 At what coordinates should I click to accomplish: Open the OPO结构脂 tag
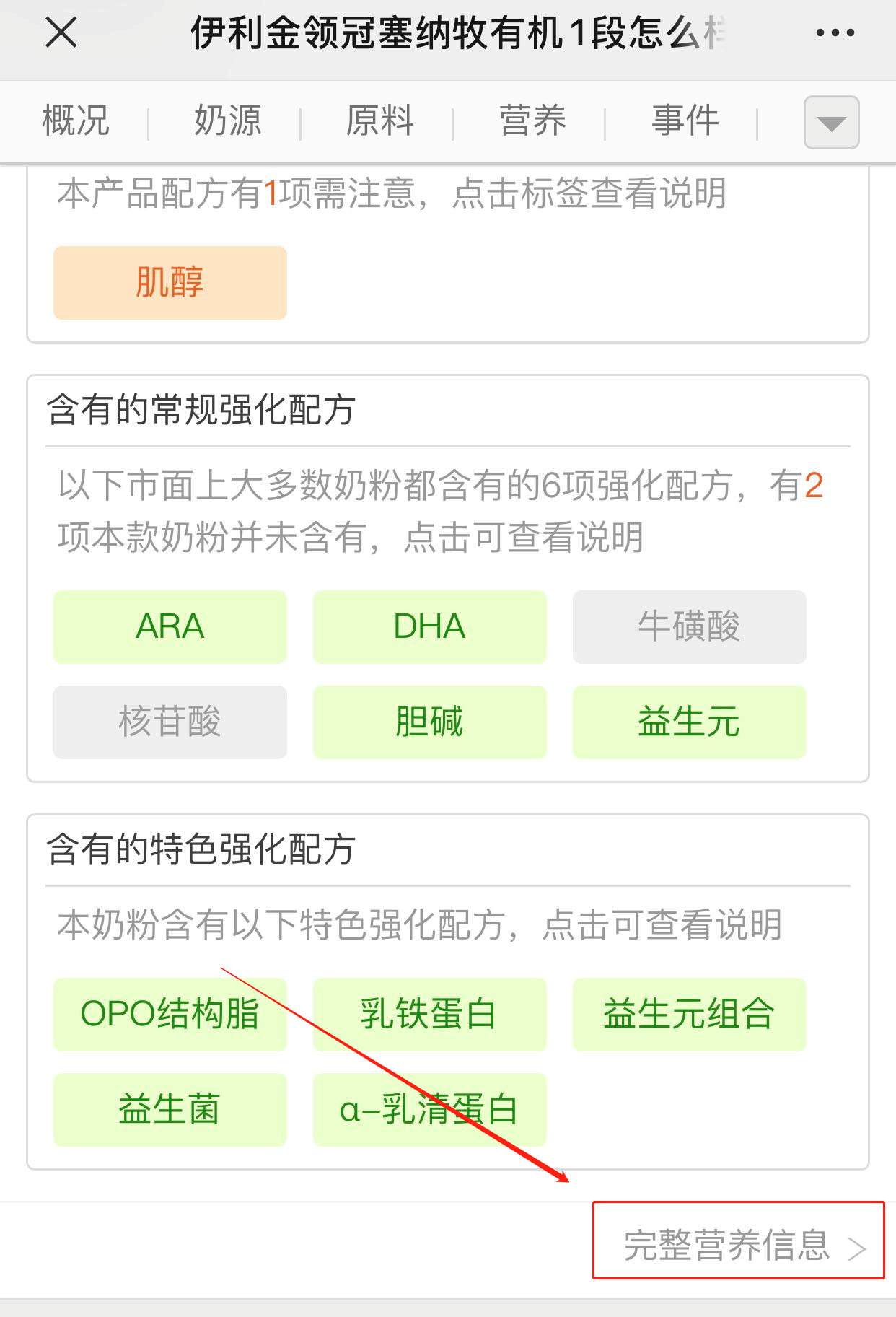tap(170, 1014)
